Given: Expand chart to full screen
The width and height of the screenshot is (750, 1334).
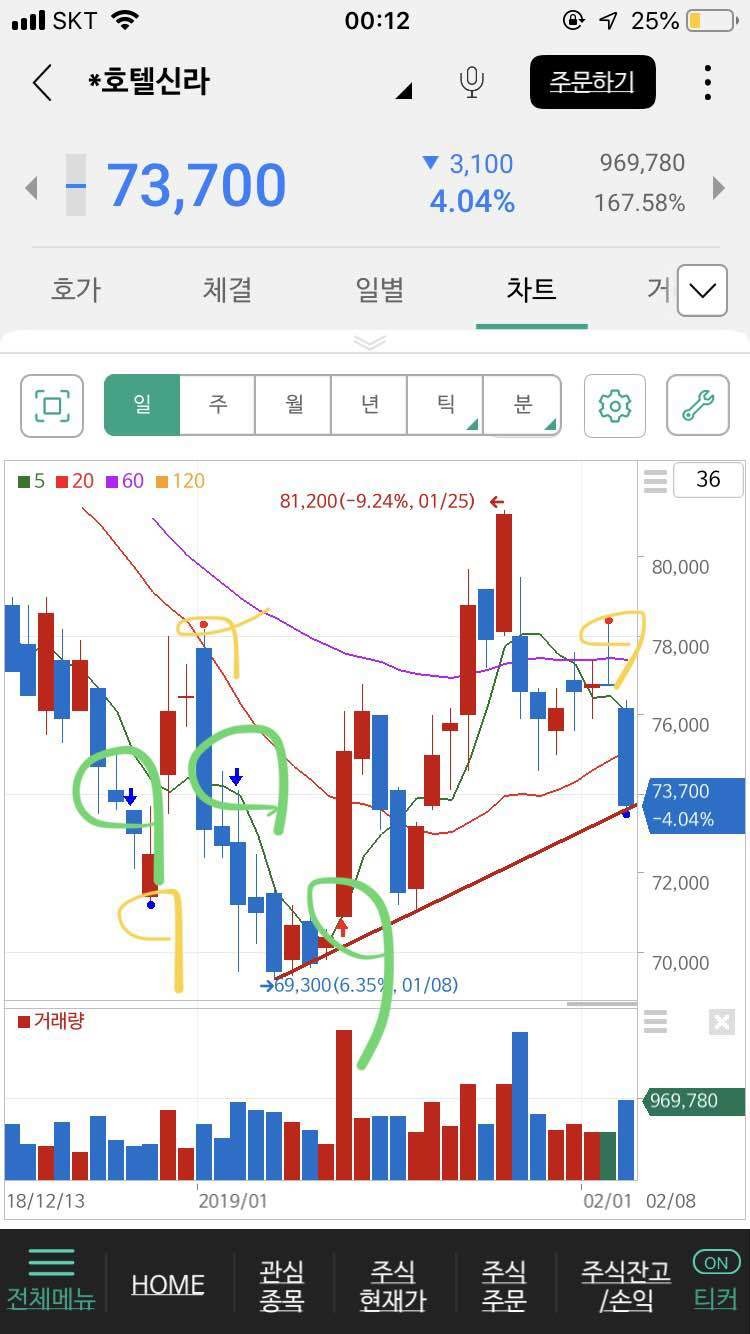Looking at the screenshot, I should [x=52, y=405].
